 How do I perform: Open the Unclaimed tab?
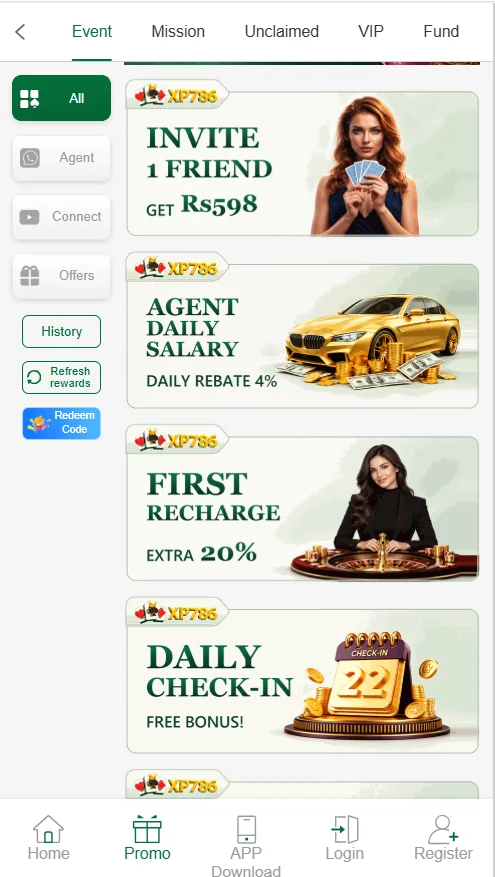pos(281,31)
